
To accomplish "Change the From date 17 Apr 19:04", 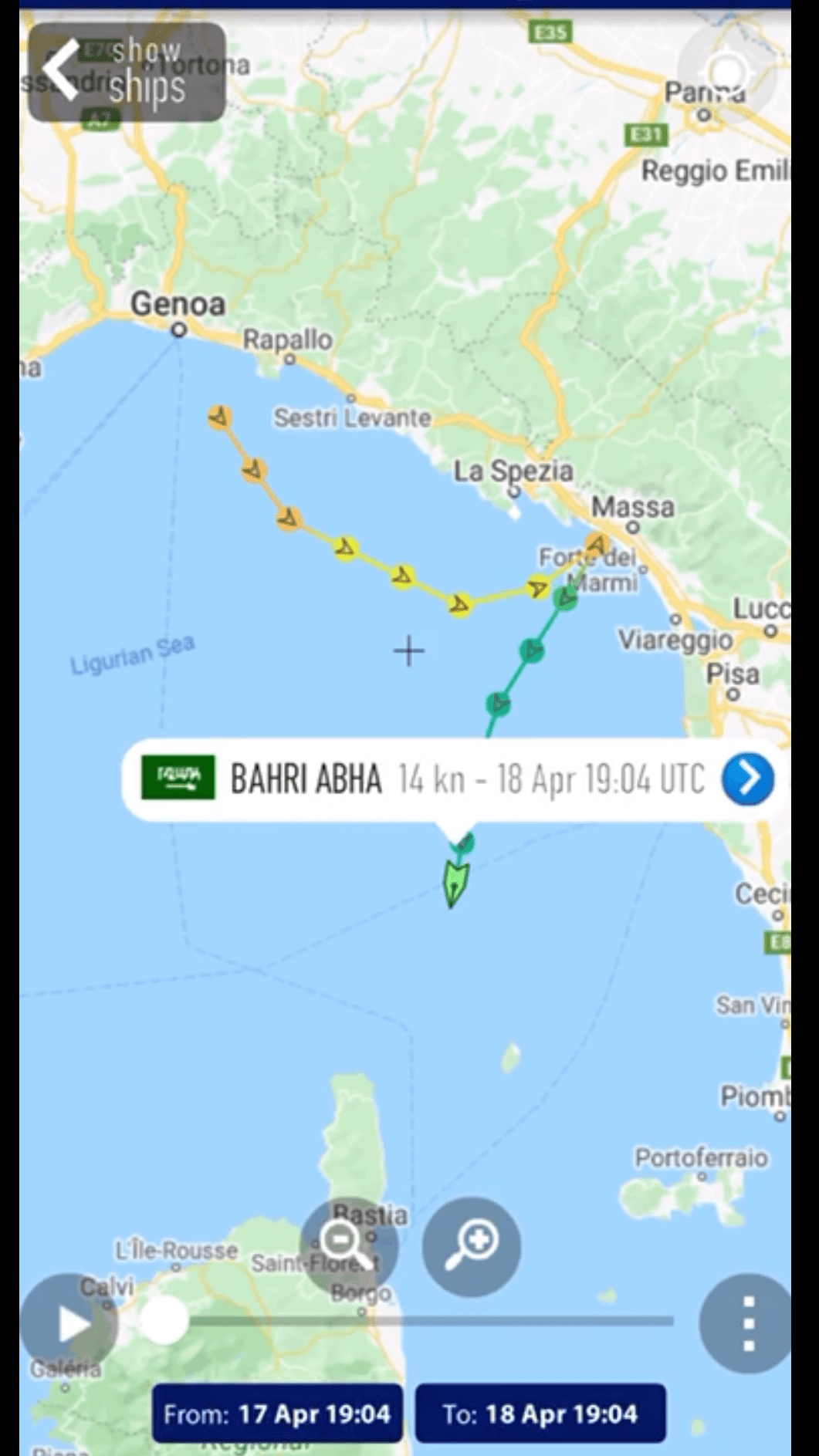I will (x=278, y=1414).
